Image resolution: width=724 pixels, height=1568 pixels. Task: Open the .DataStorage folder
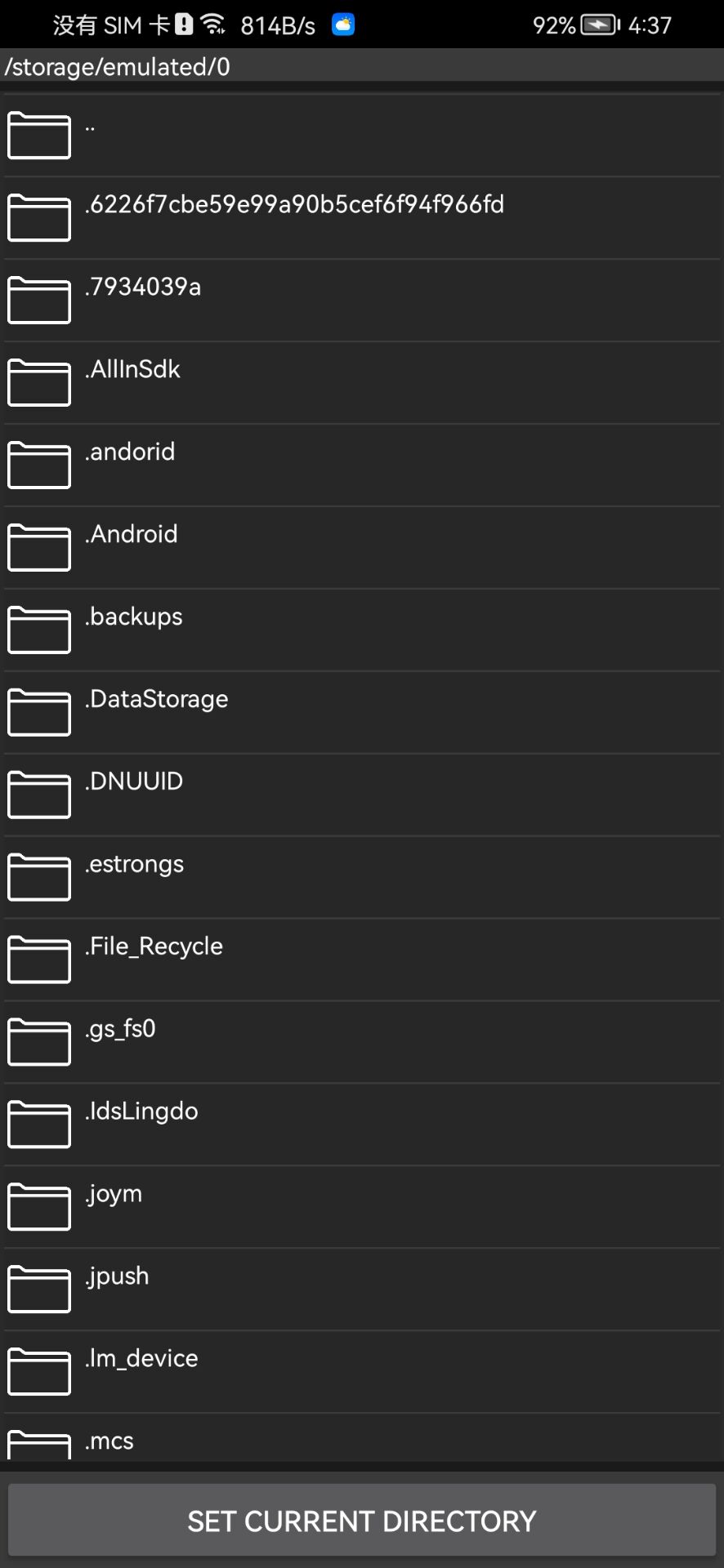click(x=362, y=713)
